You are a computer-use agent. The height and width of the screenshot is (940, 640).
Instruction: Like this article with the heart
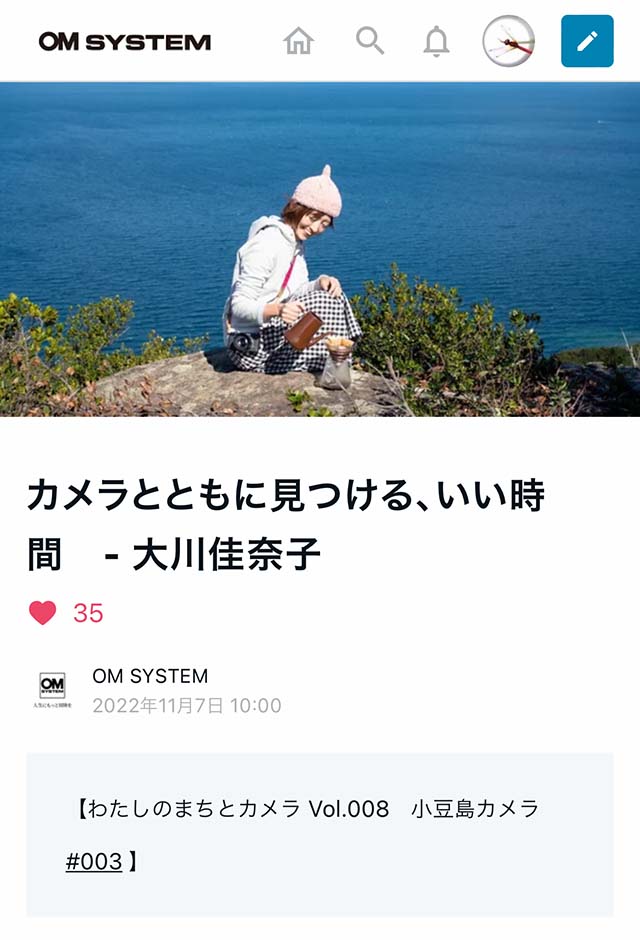42,613
